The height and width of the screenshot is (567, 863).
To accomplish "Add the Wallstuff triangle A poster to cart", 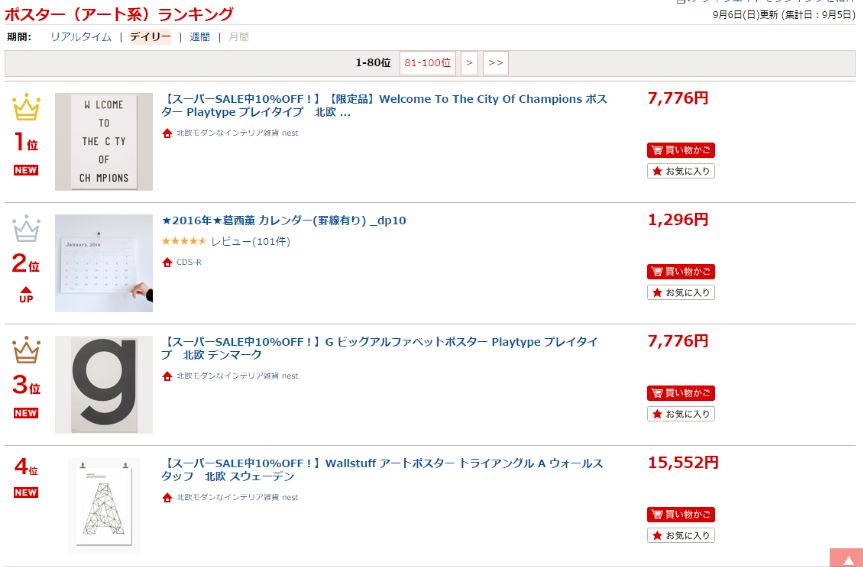I will [x=681, y=514].
